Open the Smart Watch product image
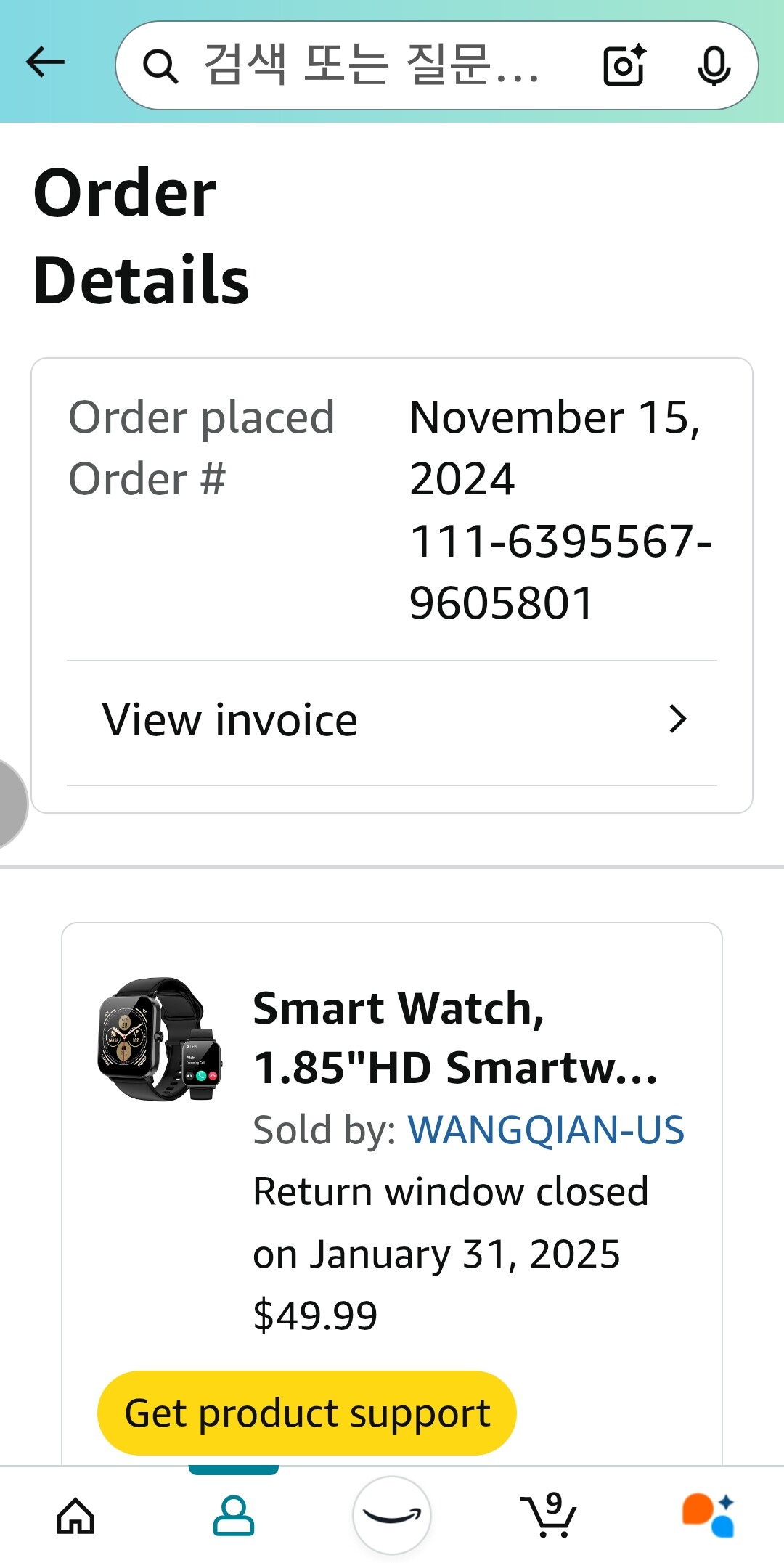 160,1039
